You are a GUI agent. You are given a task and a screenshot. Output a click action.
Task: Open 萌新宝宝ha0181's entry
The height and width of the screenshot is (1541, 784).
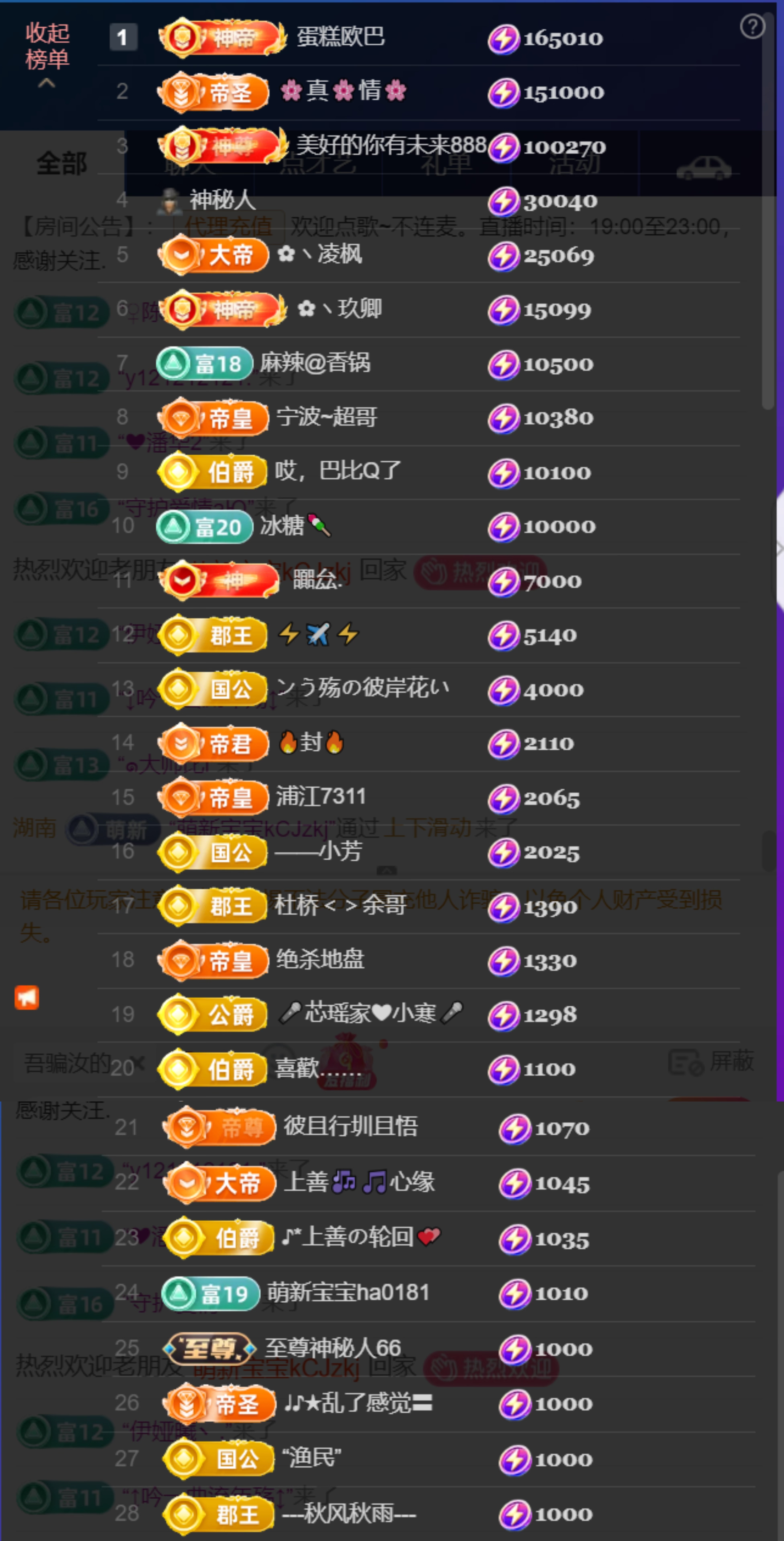click(x=348, y=1293)
